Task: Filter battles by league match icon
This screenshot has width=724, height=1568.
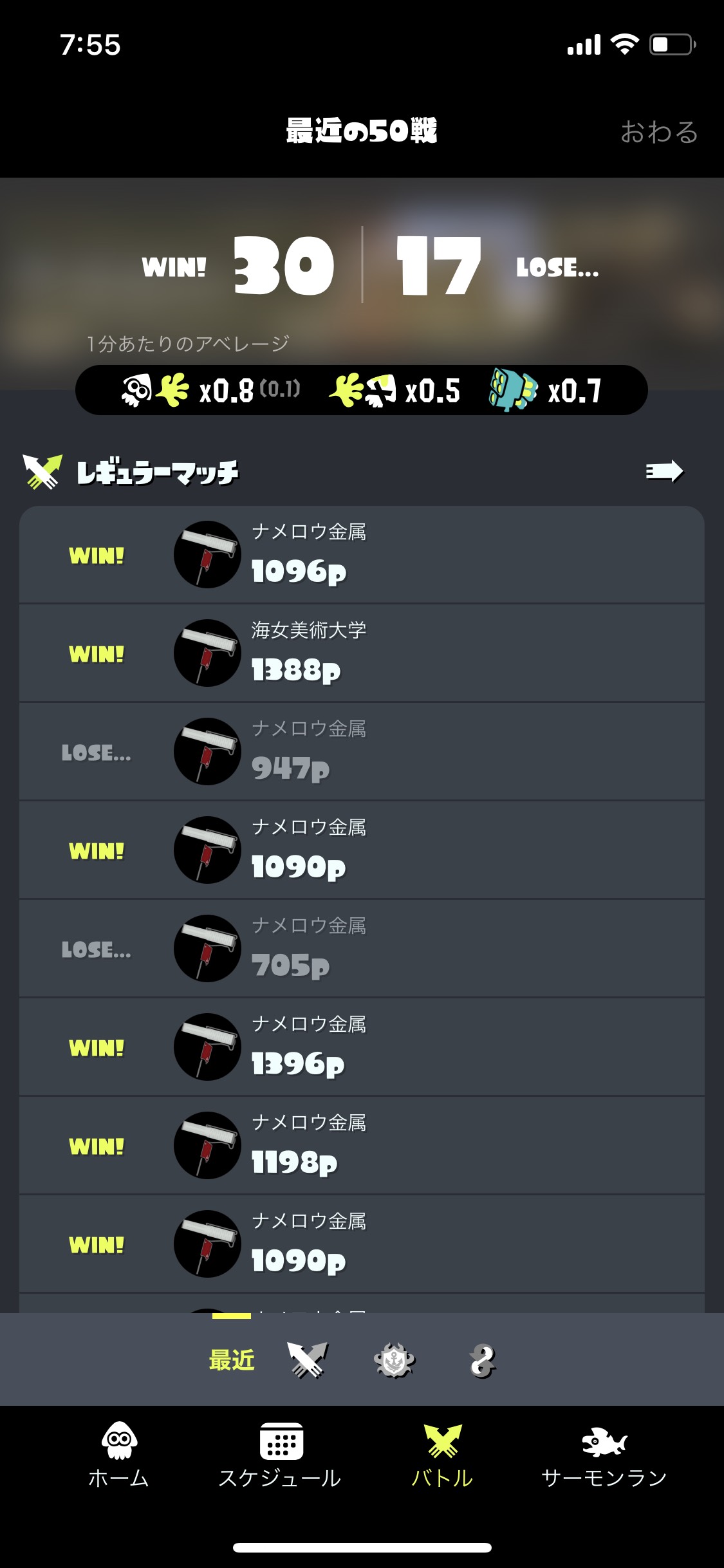Action: coord(482,1360)
